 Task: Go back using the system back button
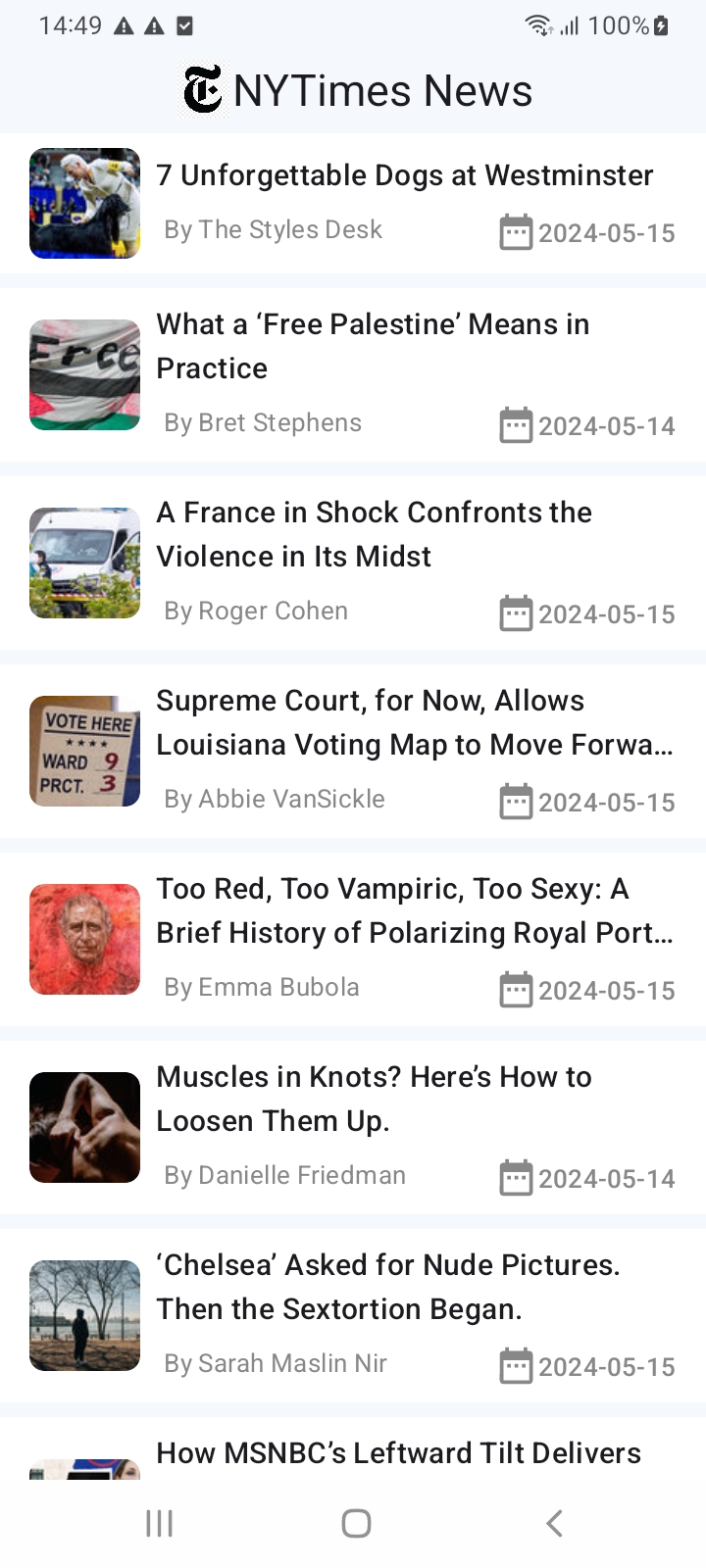[554, 1523]
